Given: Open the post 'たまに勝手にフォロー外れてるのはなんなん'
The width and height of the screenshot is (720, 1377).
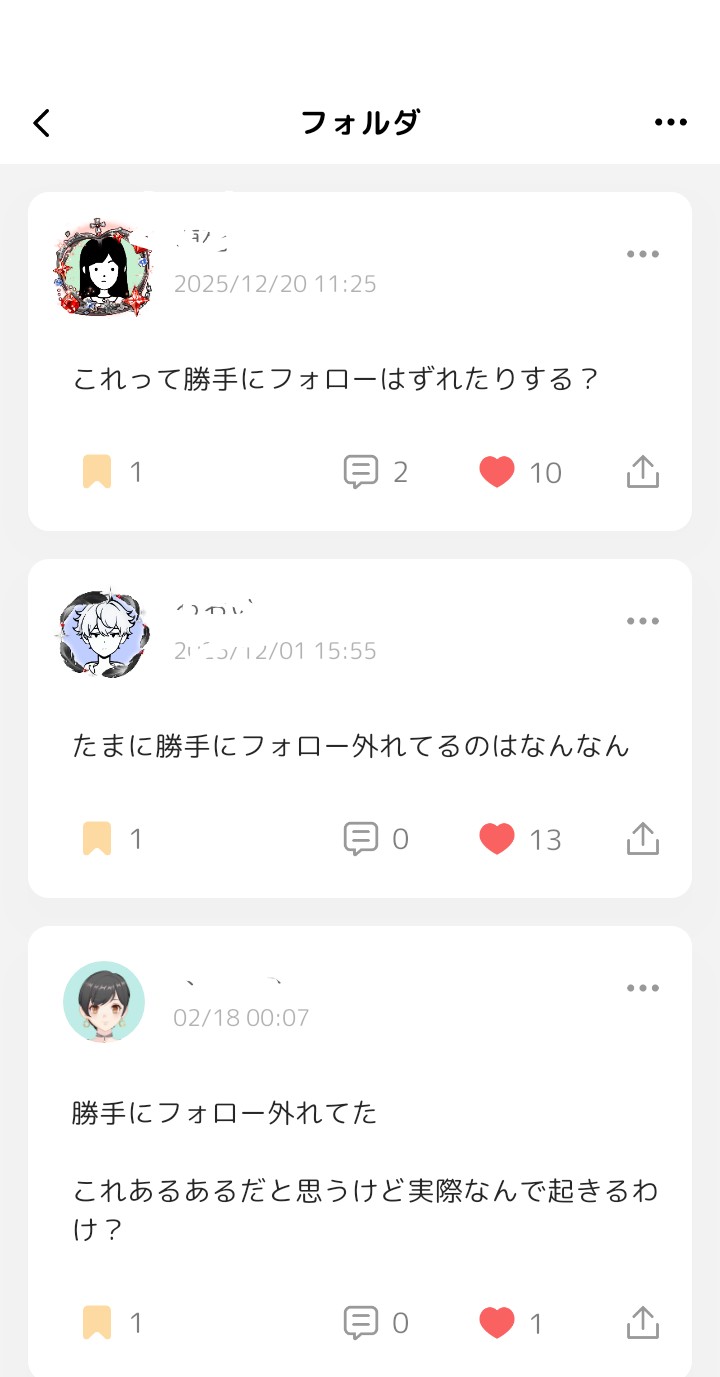Looking at the screenshot, I should pos(351,746).
